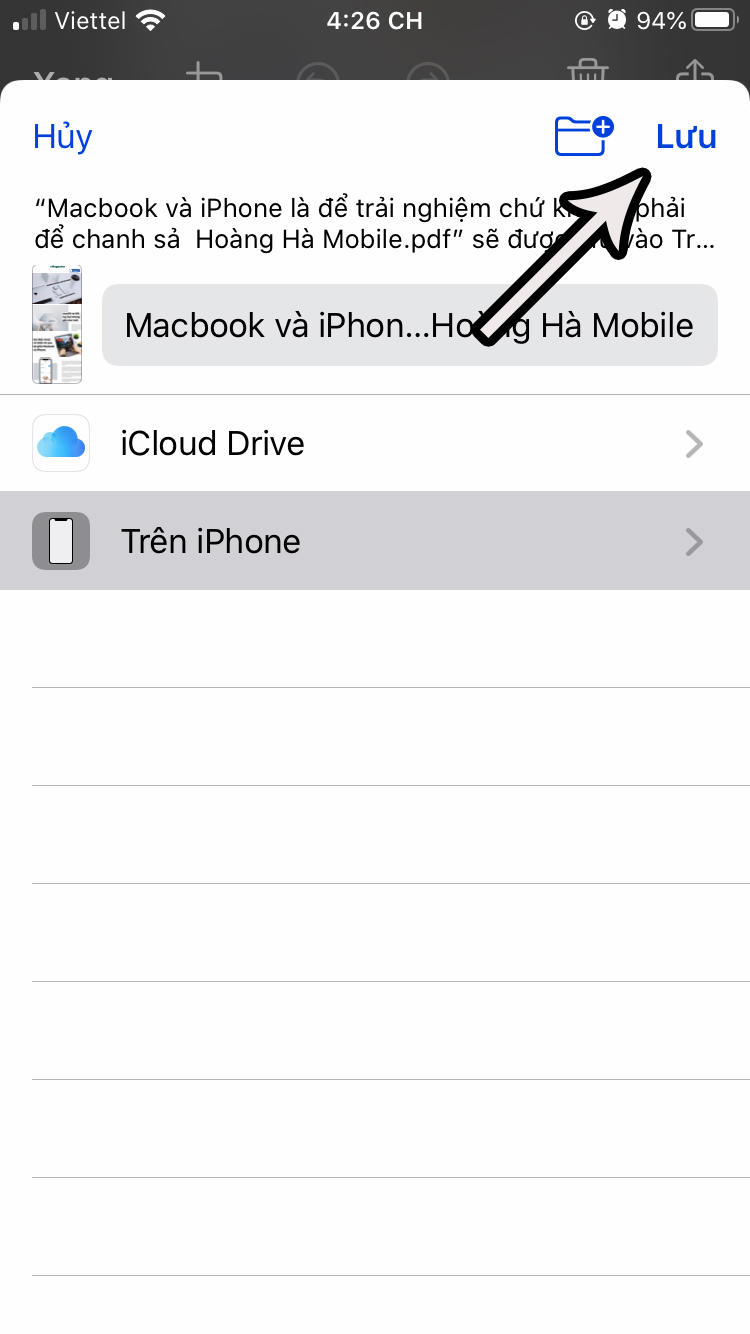Create a new folder
The height and width of the screenshot is (1334, 750).
tap(584, 136)
